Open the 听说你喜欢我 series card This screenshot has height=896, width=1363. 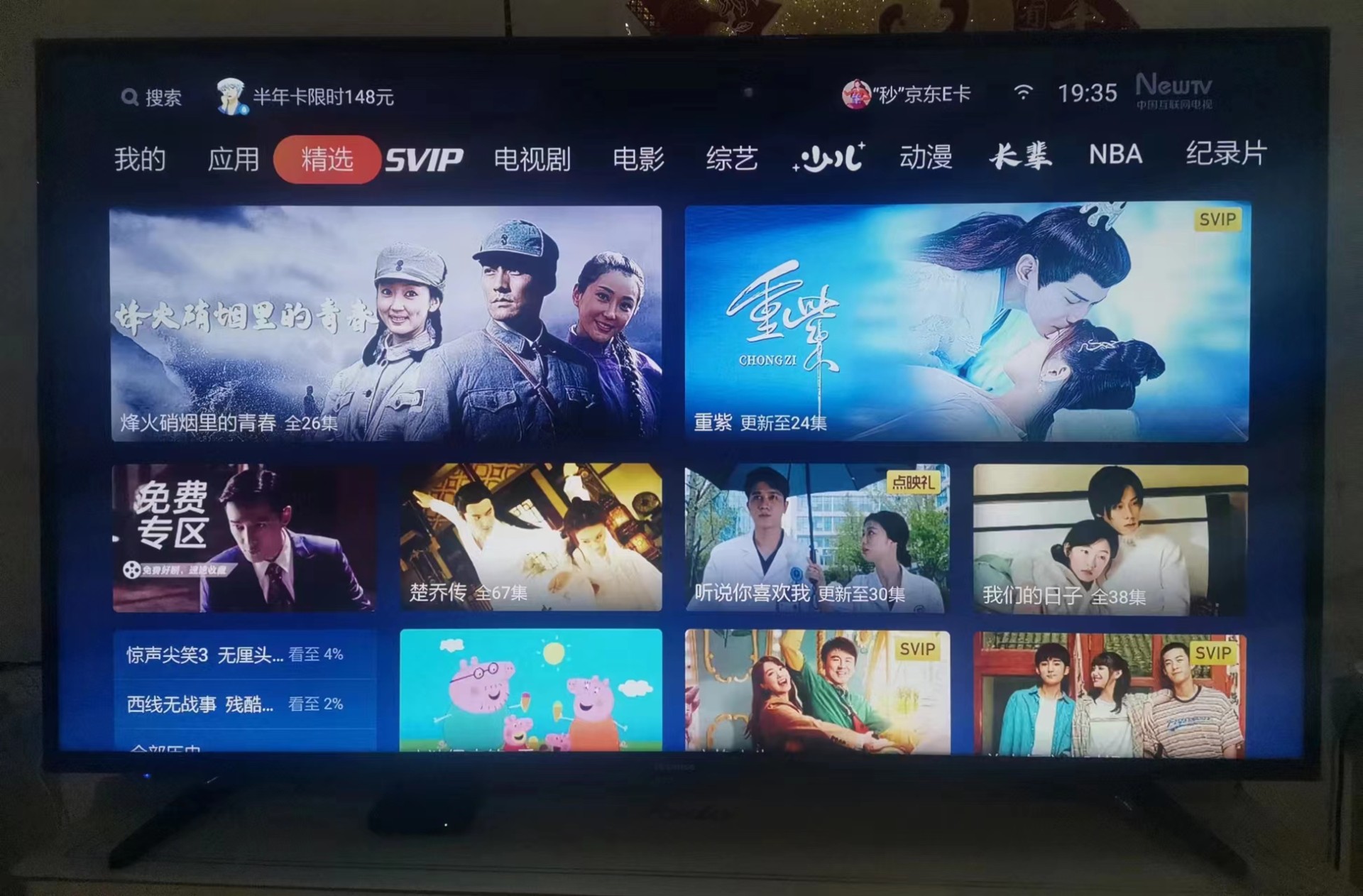[817, 538]
